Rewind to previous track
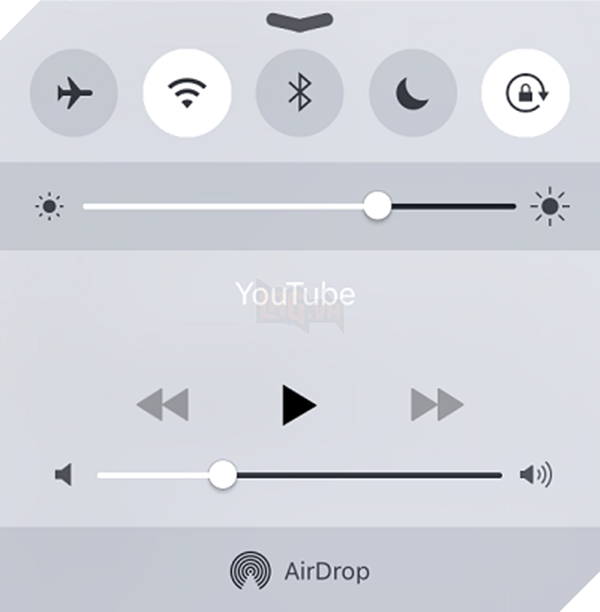 162,405
